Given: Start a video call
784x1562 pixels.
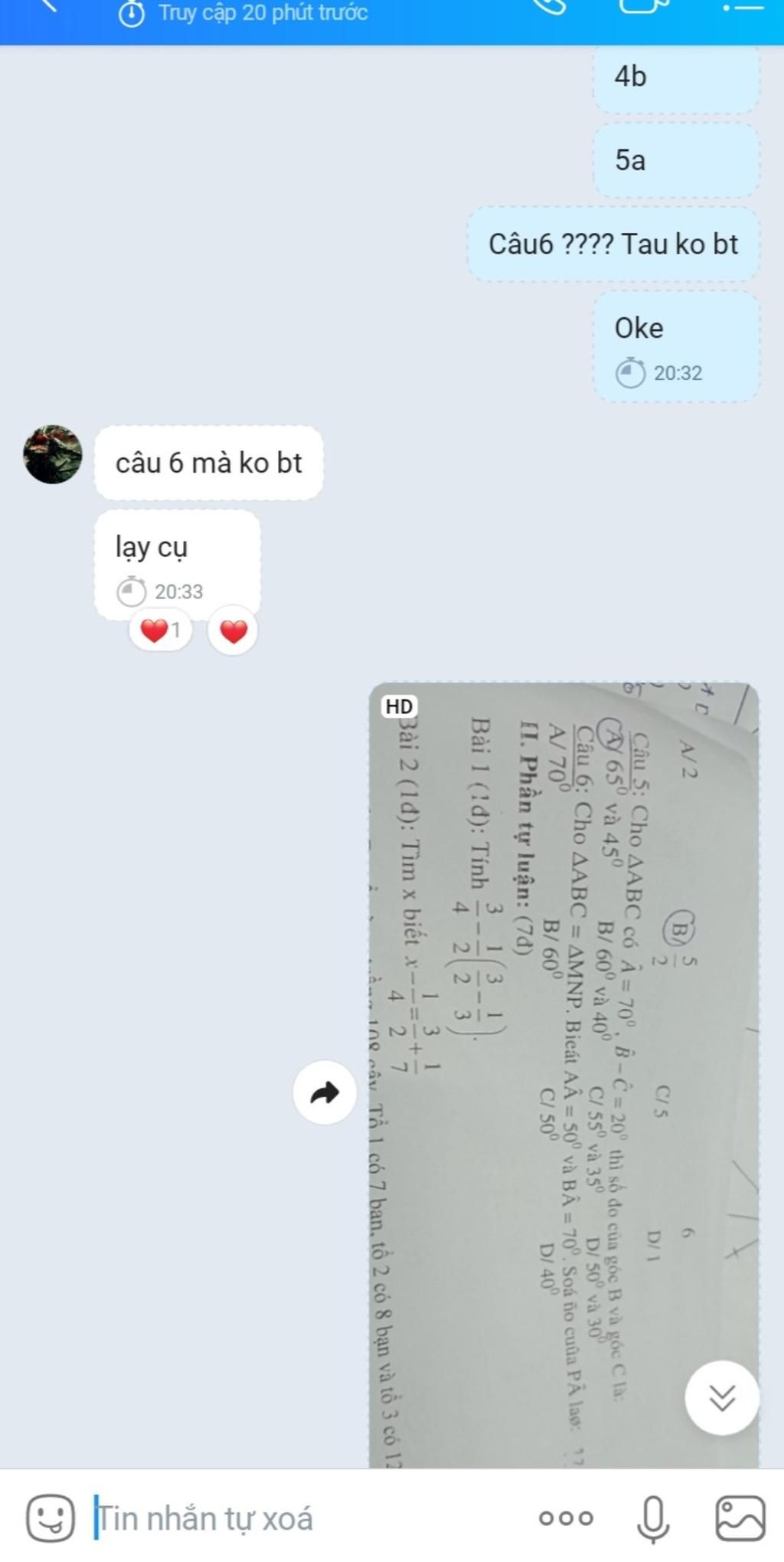Looking at the screenshot, I should pyautogui.click(x=639, y=6).
